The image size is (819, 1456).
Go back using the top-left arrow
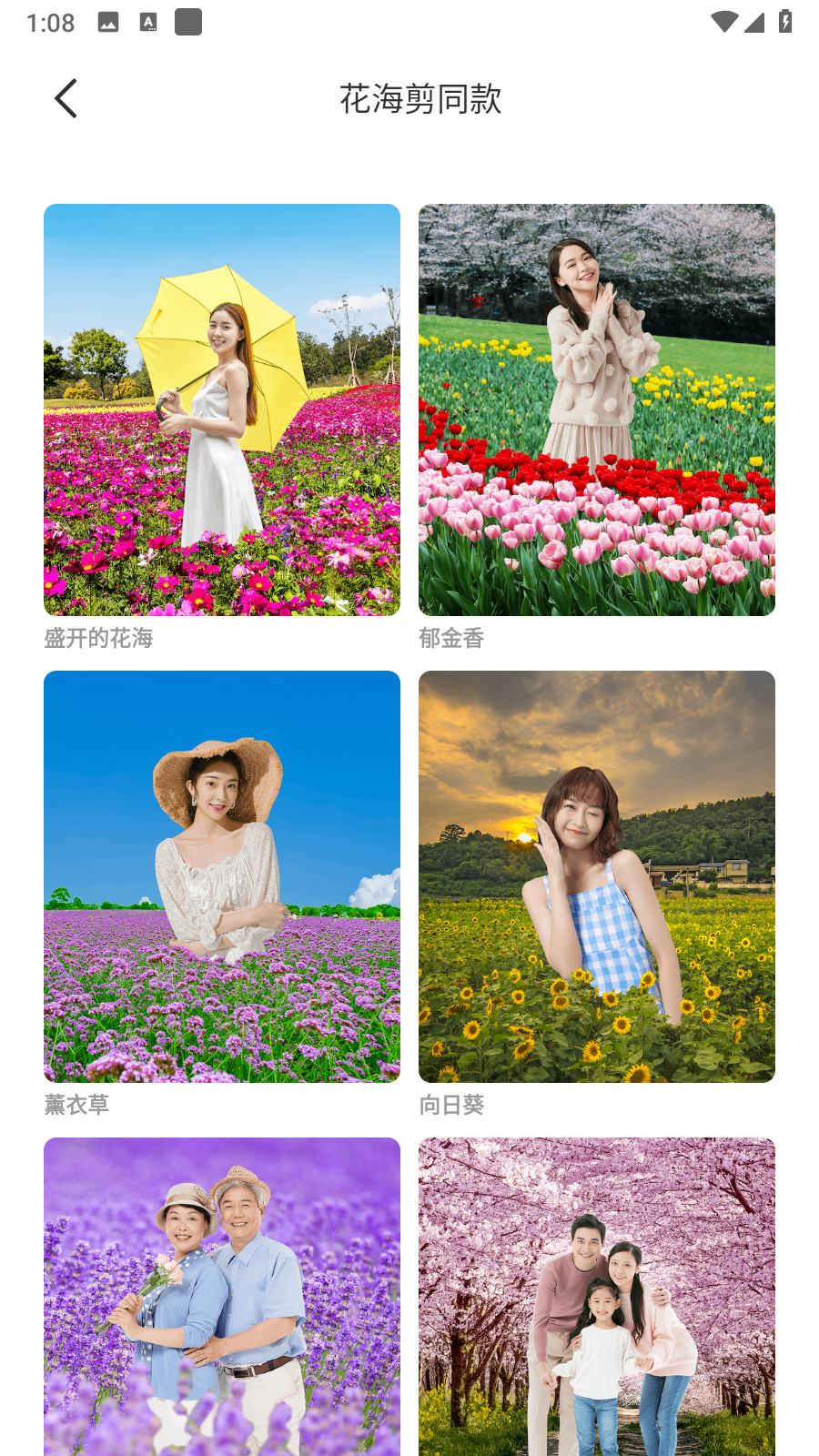(66, 98)
